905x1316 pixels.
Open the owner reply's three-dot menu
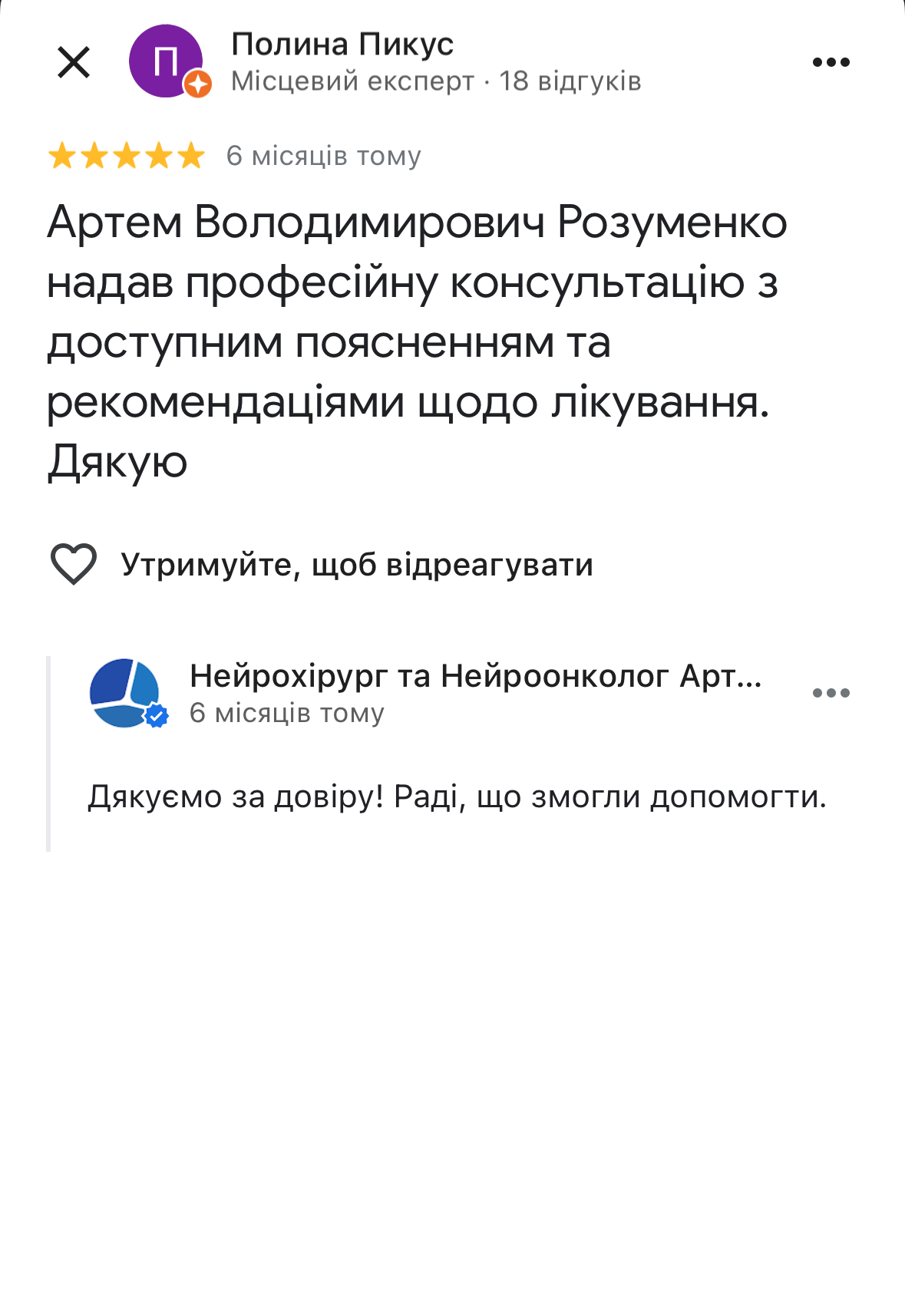pyautogui.click(x=831, y=693)
